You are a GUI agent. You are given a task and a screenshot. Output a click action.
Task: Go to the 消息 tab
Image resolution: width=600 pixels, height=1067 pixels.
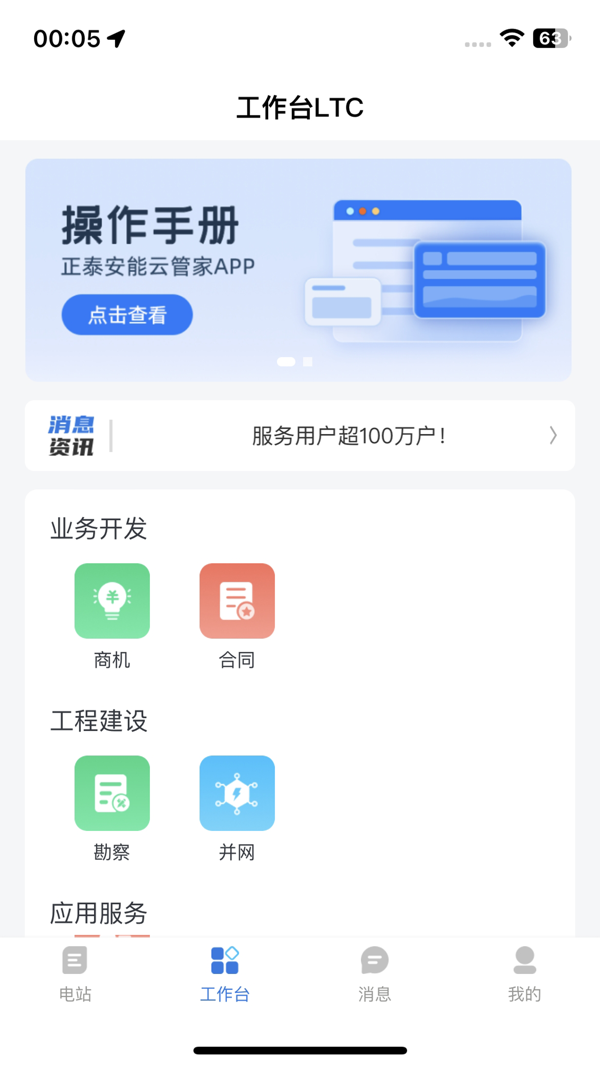(x=375, y=974)
